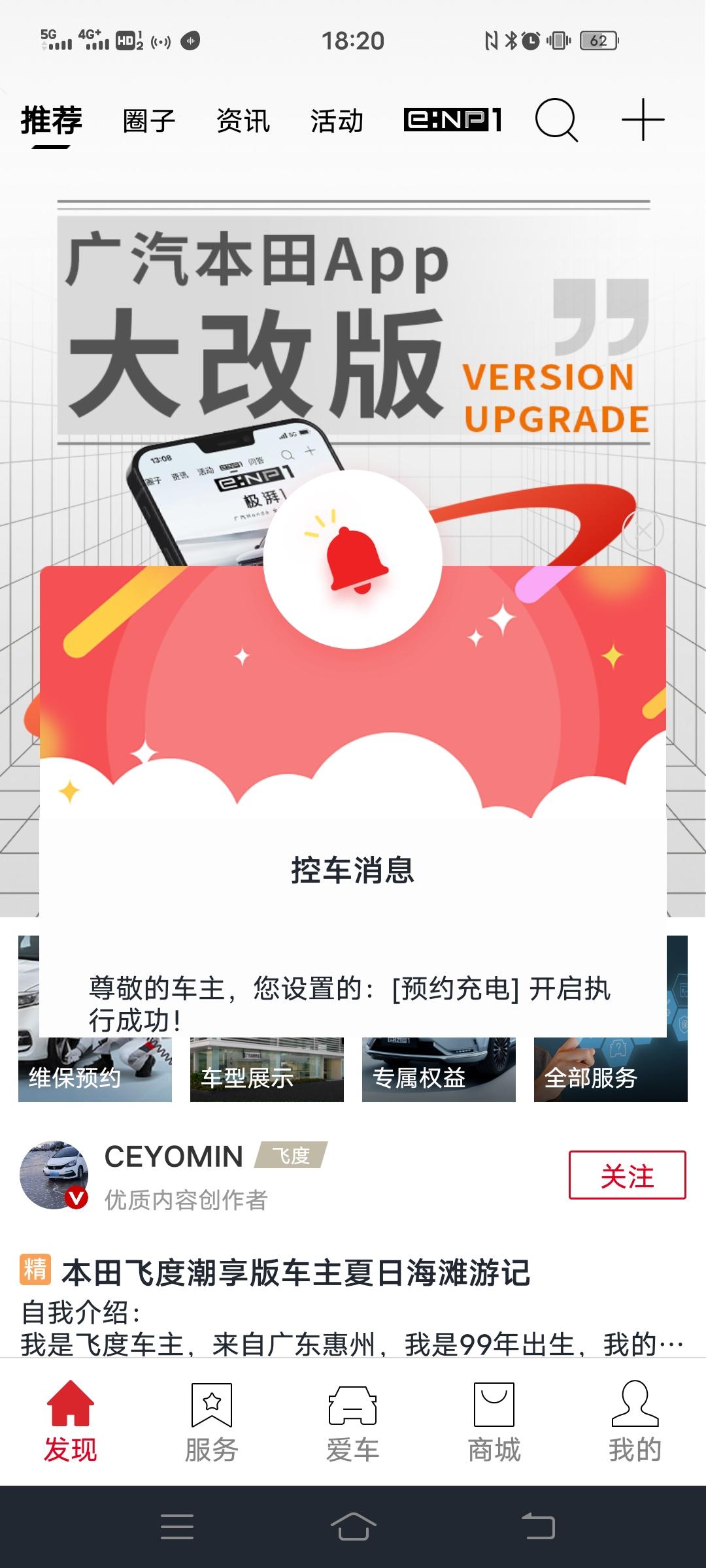Open the e:NP1 tab
Viewport: 706px width, 1568px height.
[x=453, y=120]
